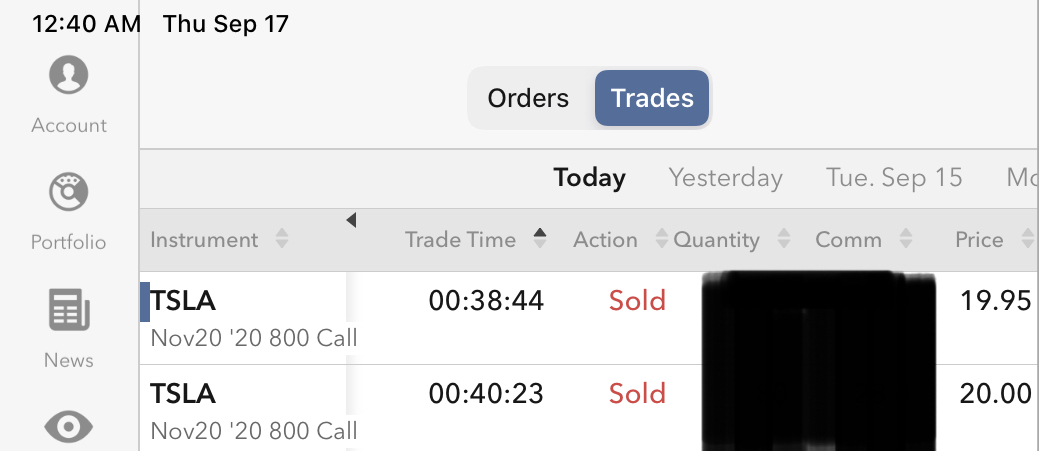Screen dimensions: 1039x451
Task: Switch to the Orders segment
Action: tap(528, 98)
